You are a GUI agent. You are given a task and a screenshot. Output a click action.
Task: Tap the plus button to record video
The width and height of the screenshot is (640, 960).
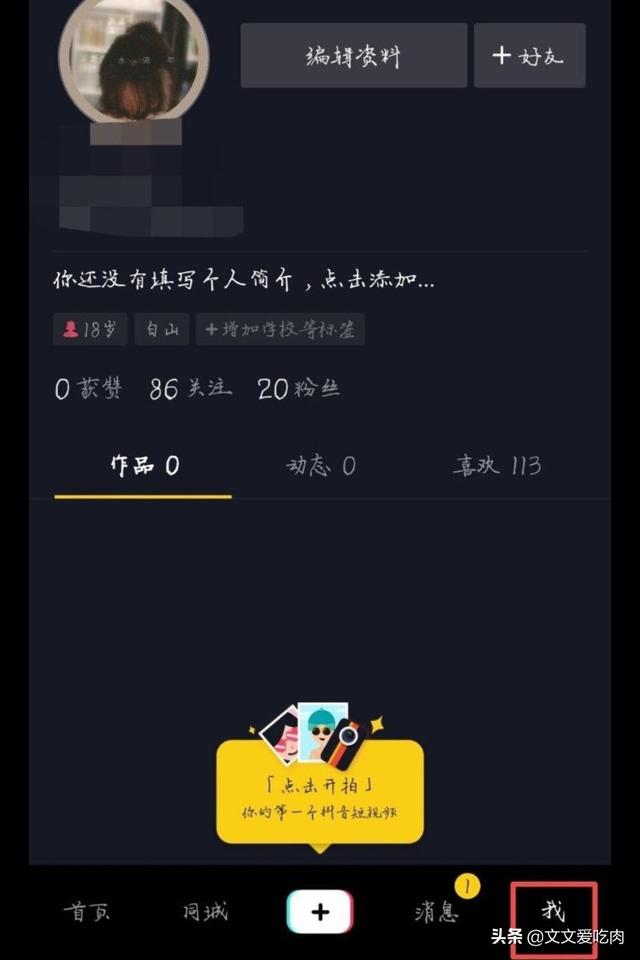(320, 911)
